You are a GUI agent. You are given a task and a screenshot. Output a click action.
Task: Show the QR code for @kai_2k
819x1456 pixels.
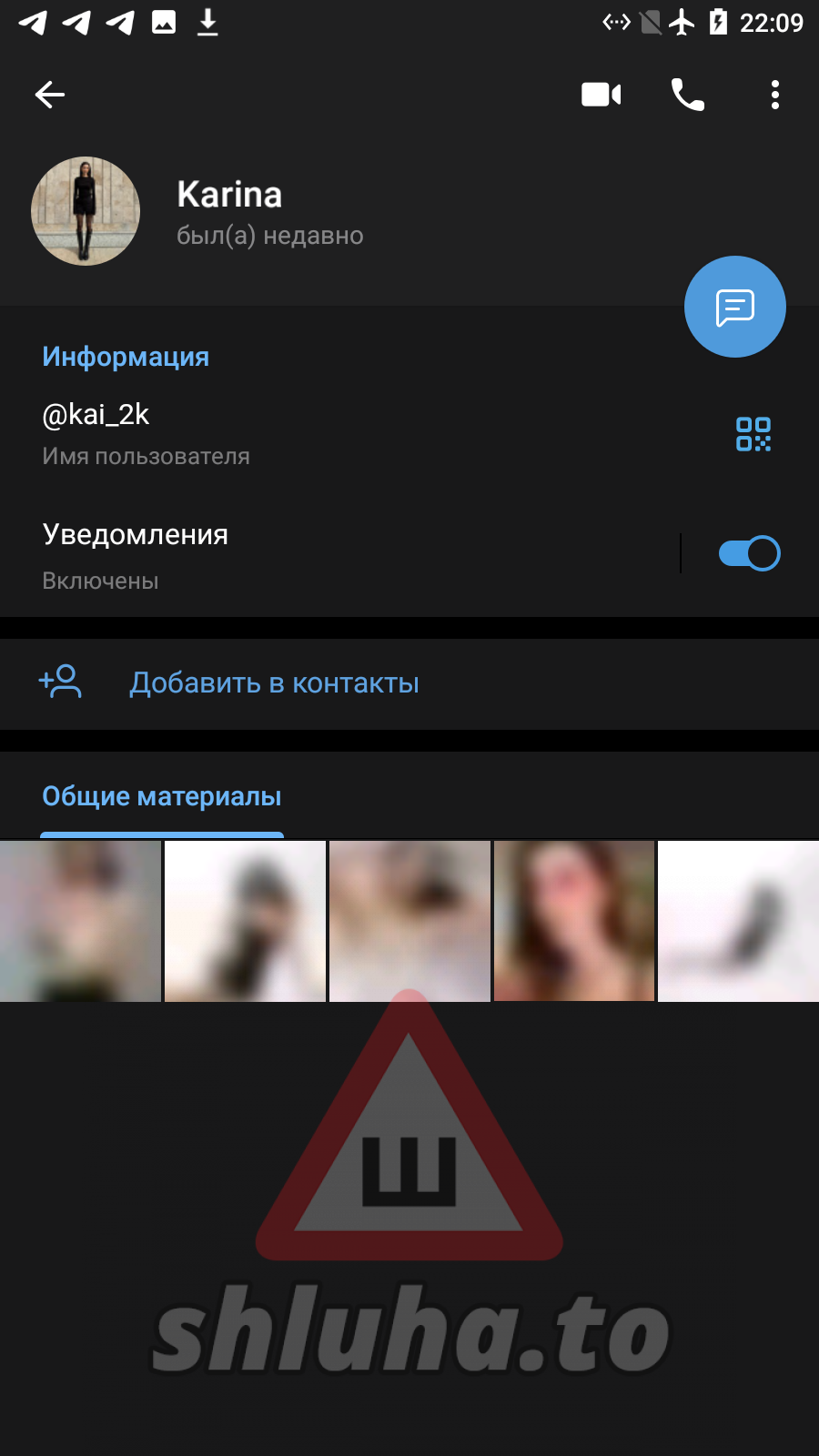coord(753,434)
